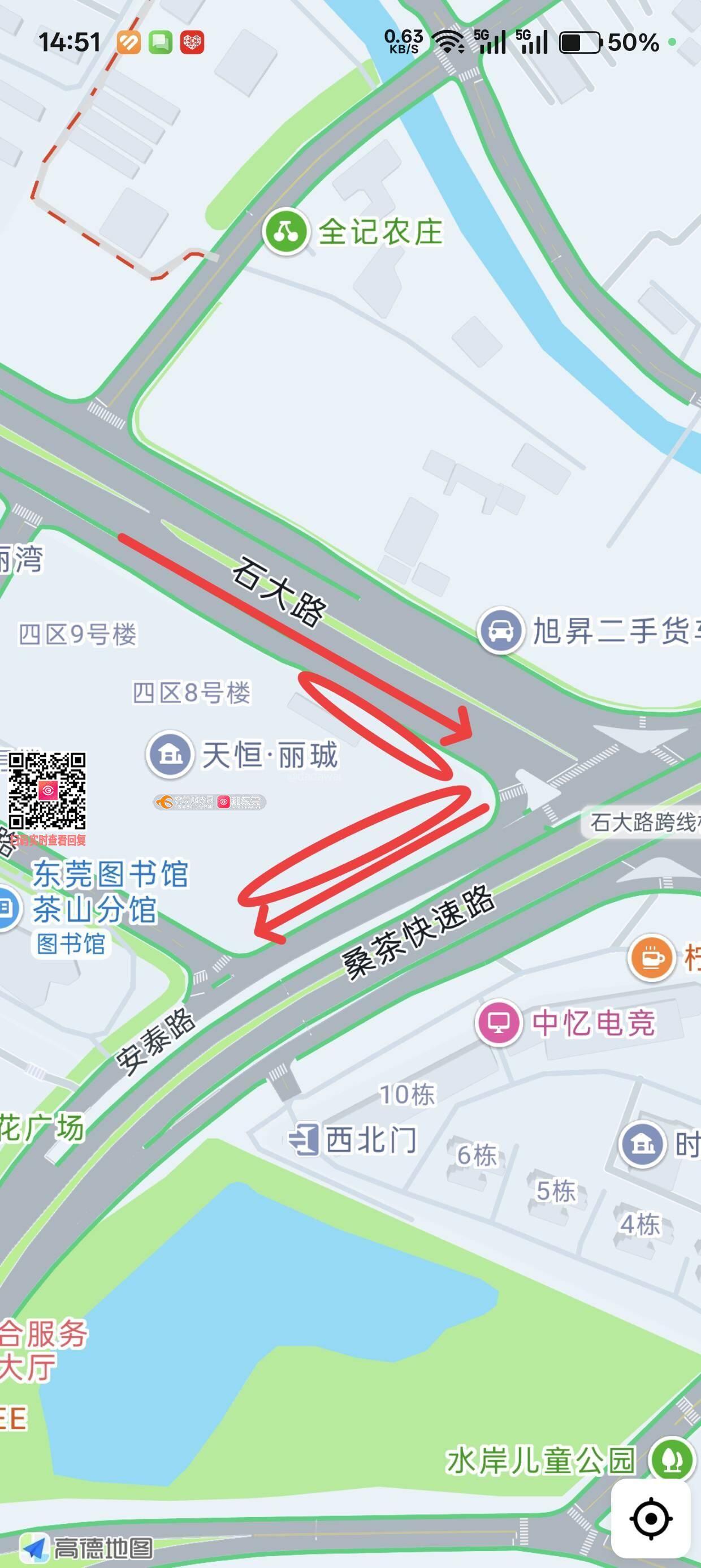This screenshot has width=701, height=1568.
Task: Tap the 中忆电竞 marker
Action: 499,1023
